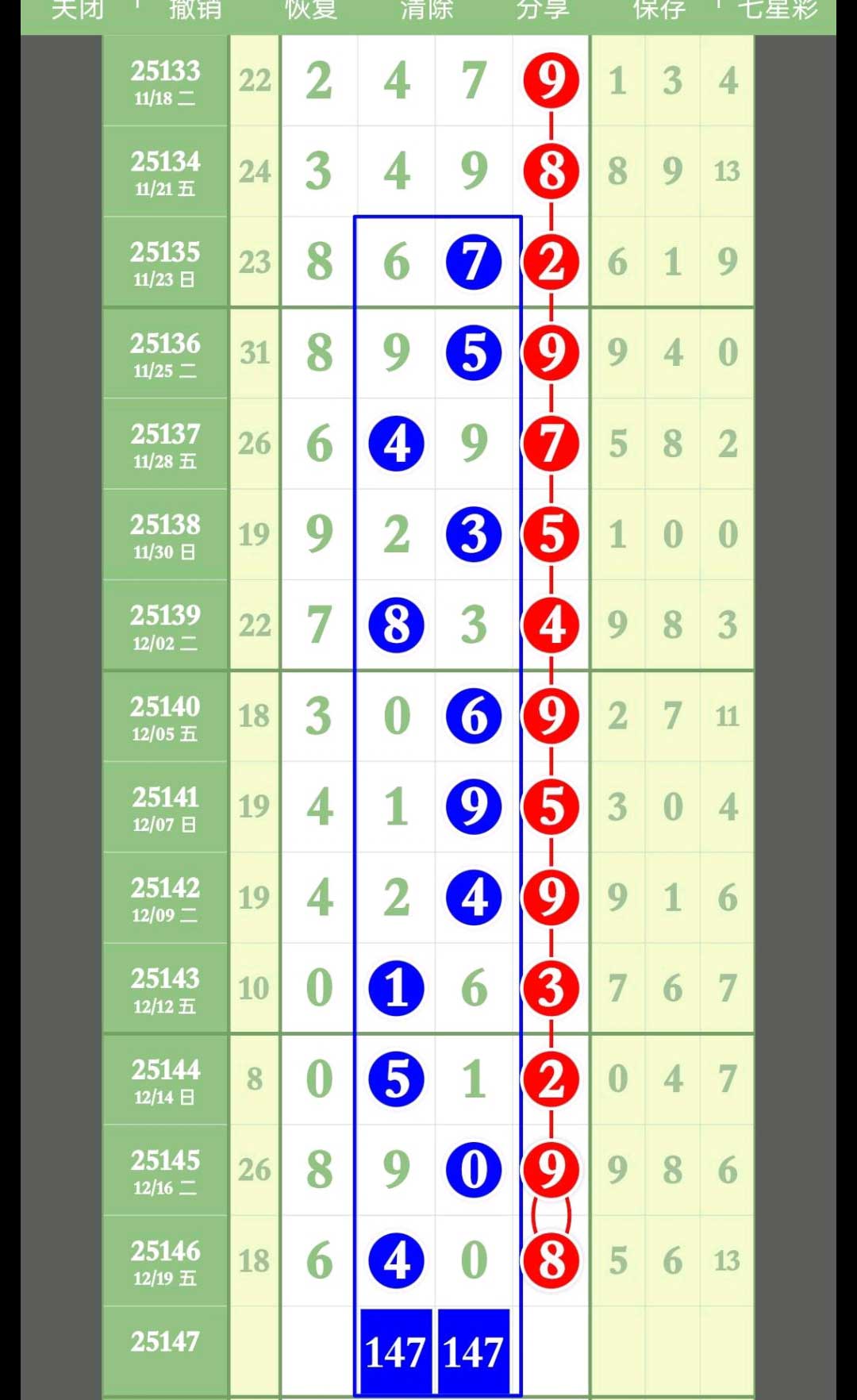Switch lottery type via 七星彩
Viewport: 857px width, 1400px height.
pos(777,10)
